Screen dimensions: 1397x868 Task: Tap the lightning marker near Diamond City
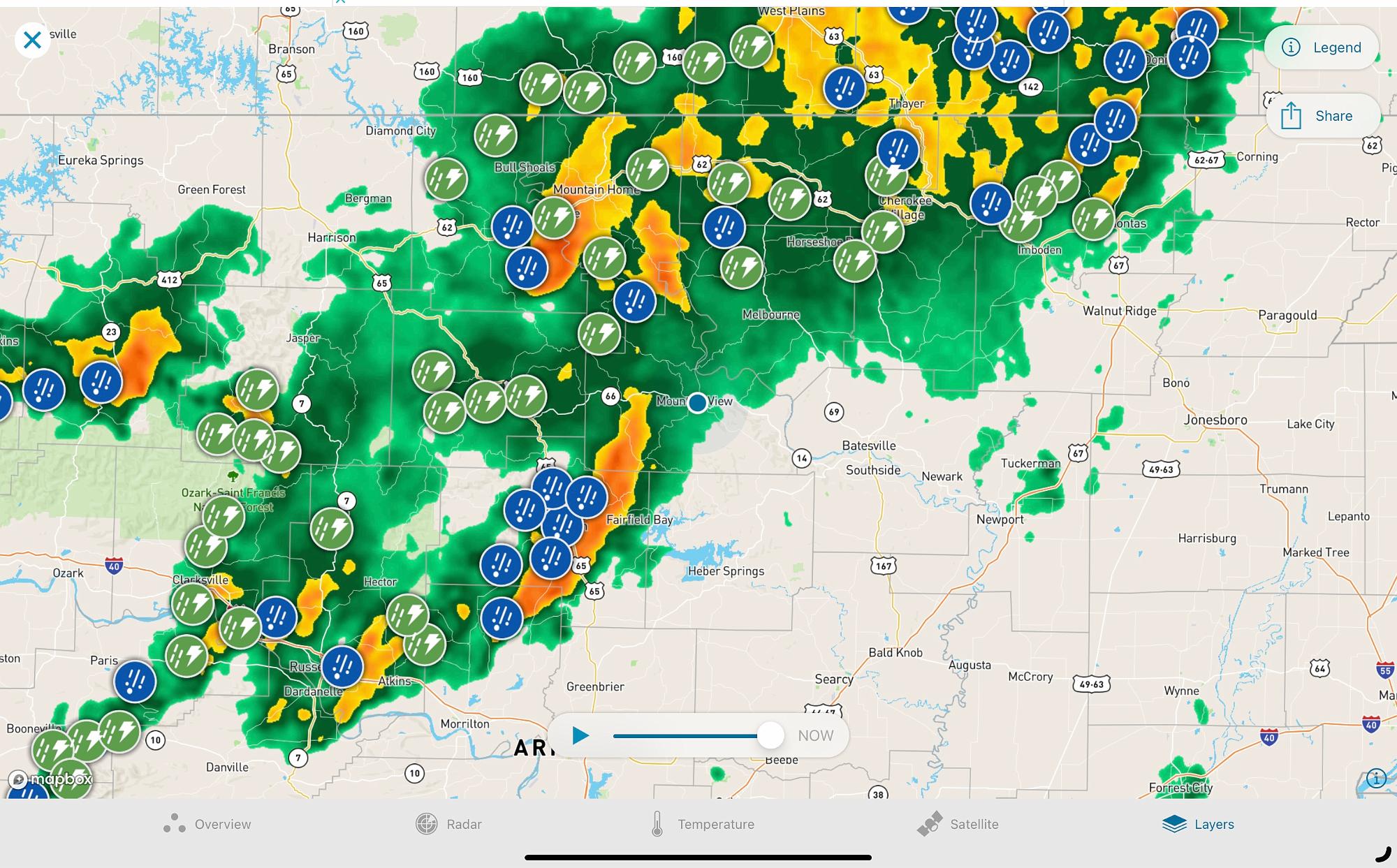(x=495, y=135)
